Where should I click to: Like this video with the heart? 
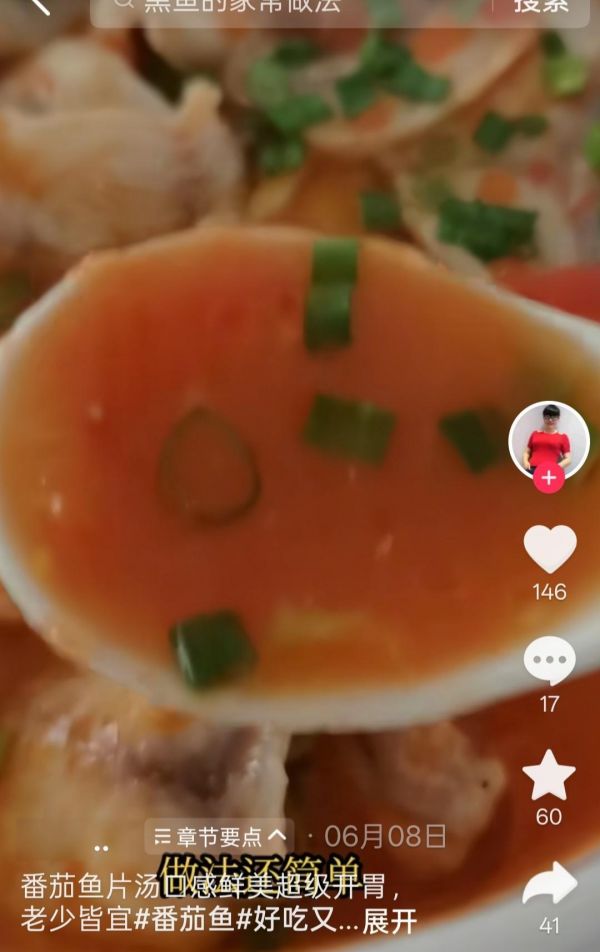[x=549, y=549]
